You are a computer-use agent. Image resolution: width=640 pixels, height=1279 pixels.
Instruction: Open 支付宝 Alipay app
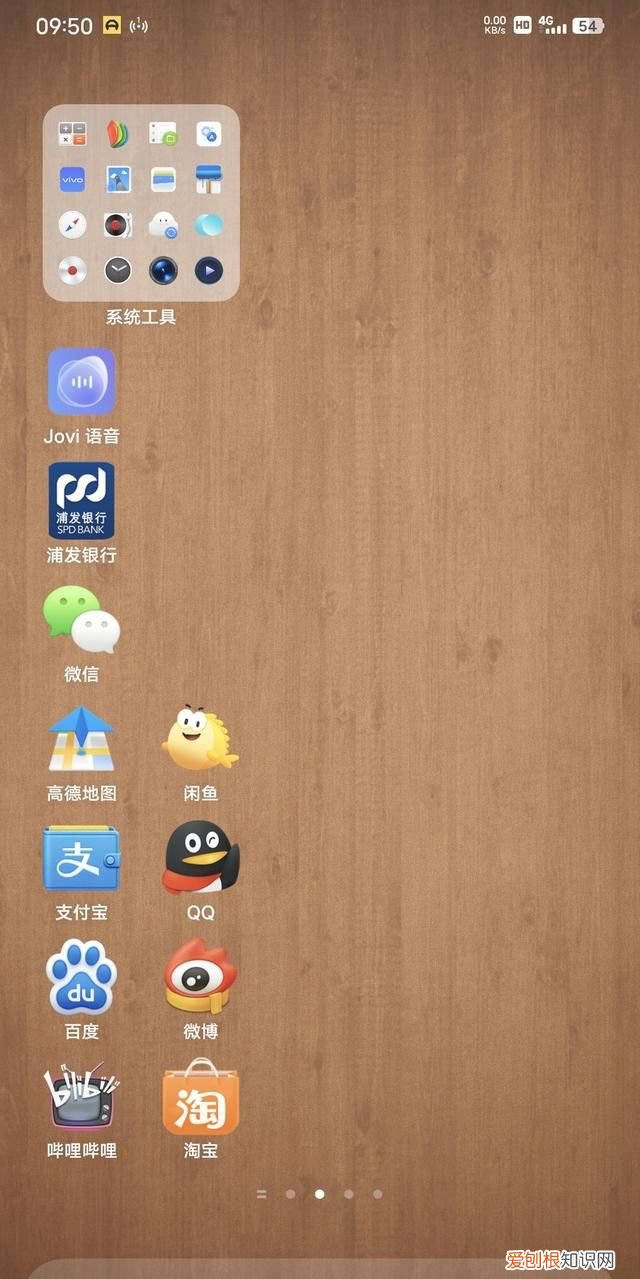(82, 858)
